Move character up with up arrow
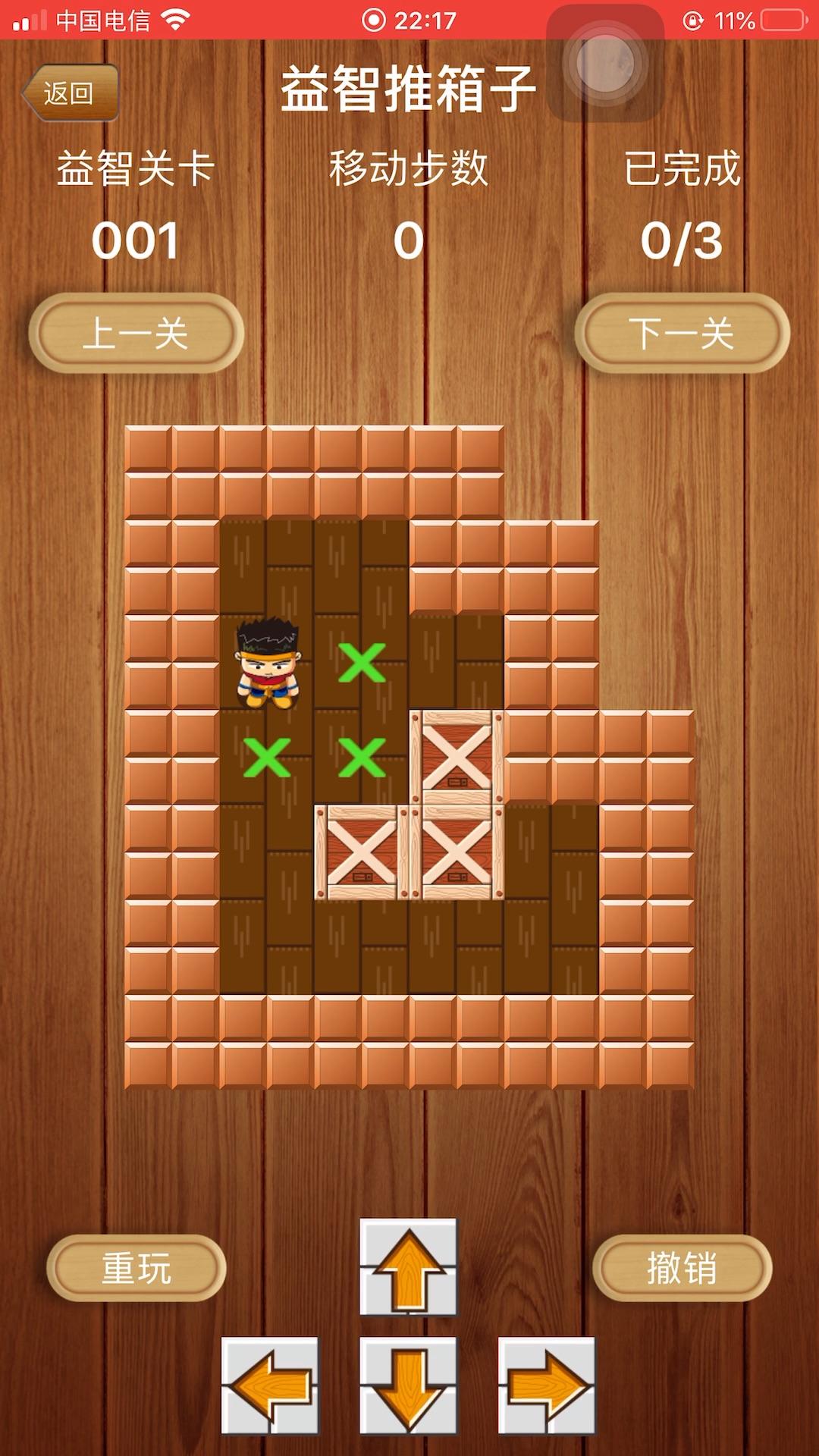Image resolution: width=819 pixels, height=1456 pixels. click(x=409, y=1267)
